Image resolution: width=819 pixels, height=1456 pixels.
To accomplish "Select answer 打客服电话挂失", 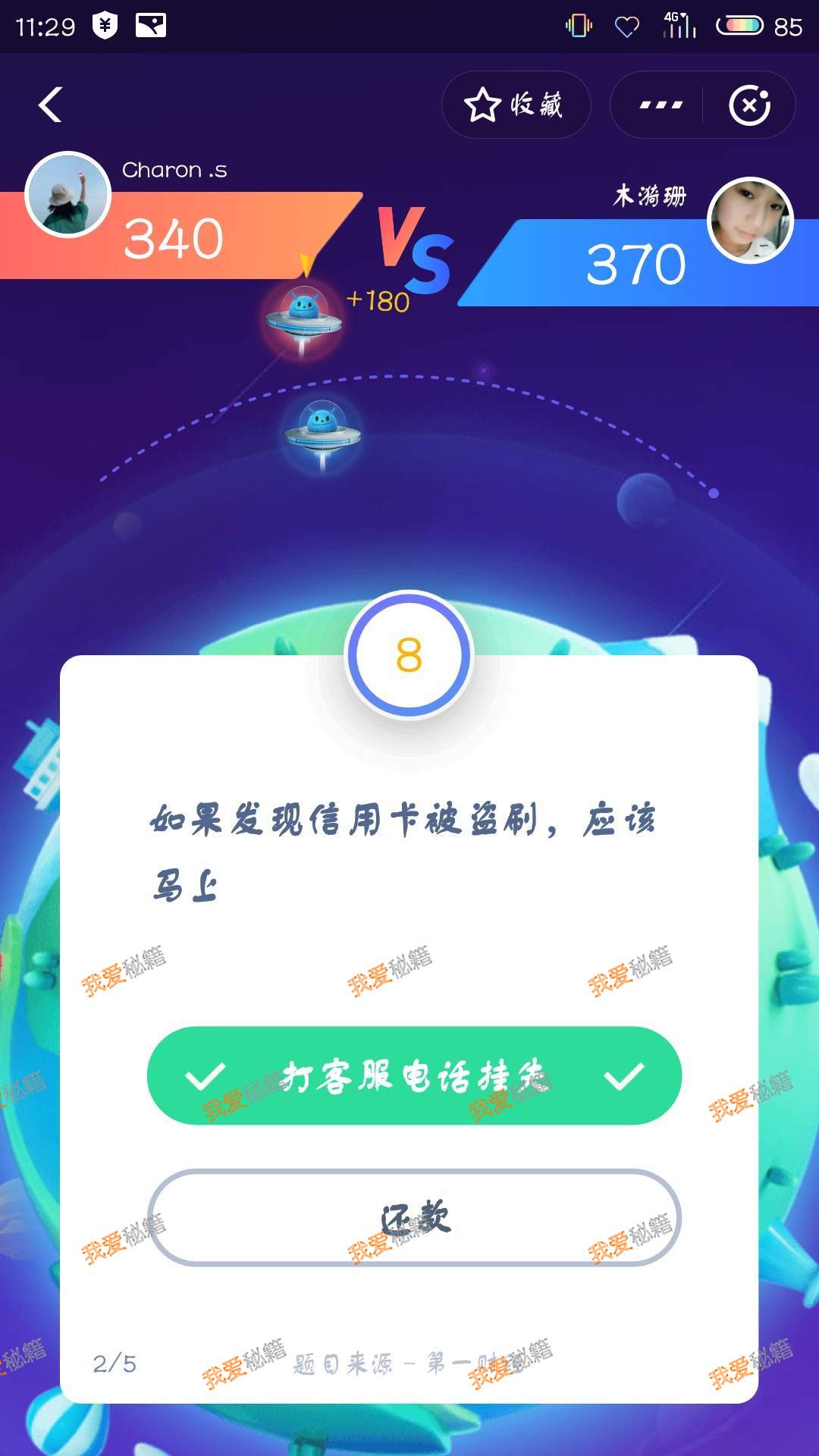I will (414, 1075).
